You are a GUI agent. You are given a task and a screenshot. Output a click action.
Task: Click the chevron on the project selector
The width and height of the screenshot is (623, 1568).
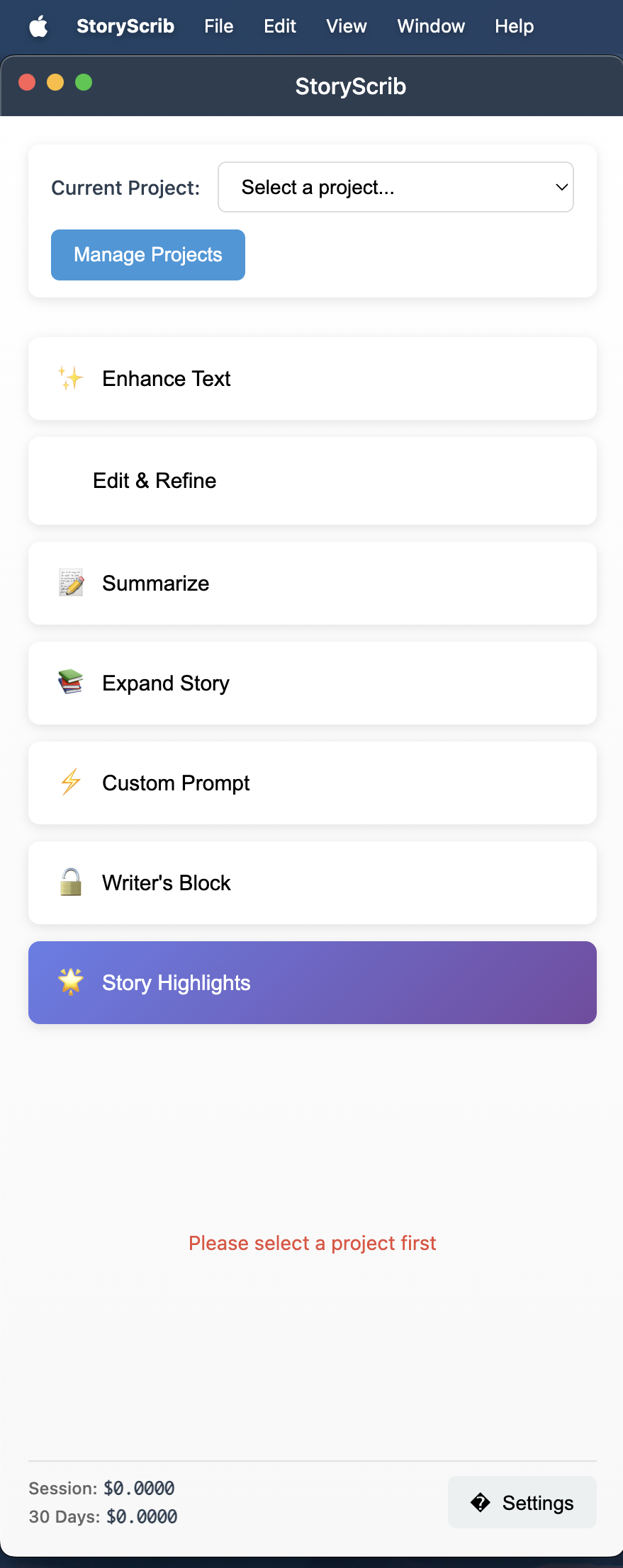[561, 186]
